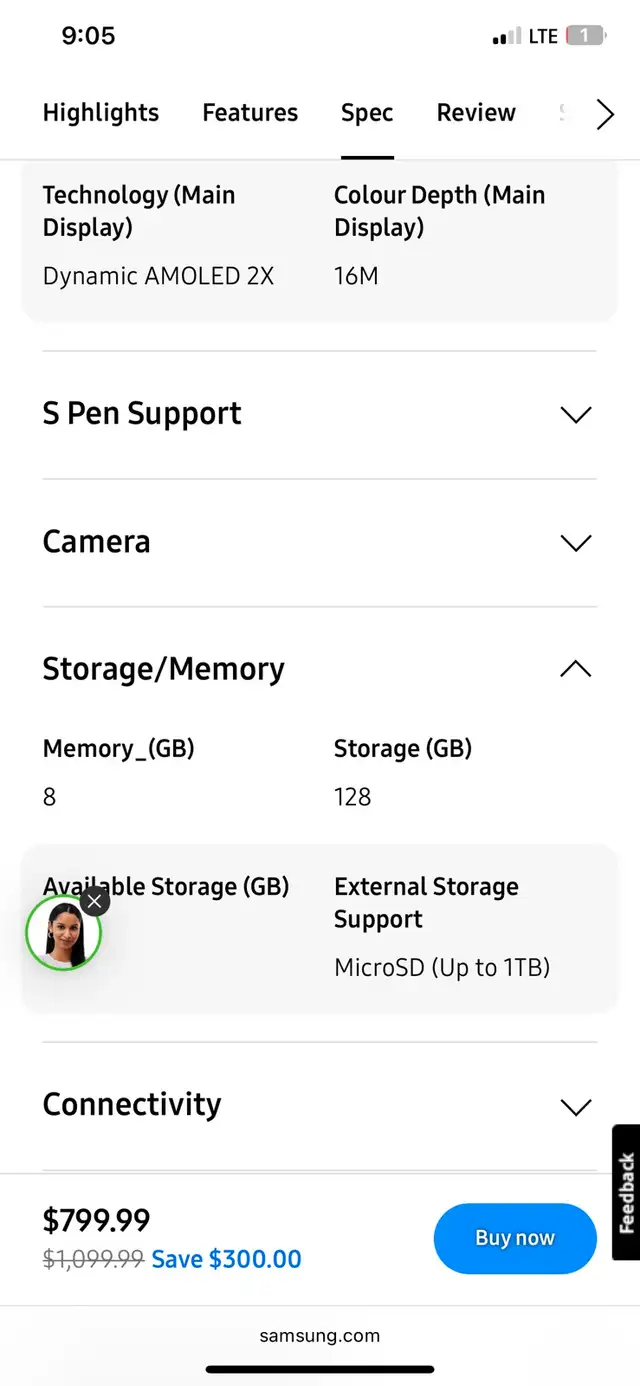Screen dimensions: 640x1386
Task: Tap the Buy now button
Action: (515, 1238)
